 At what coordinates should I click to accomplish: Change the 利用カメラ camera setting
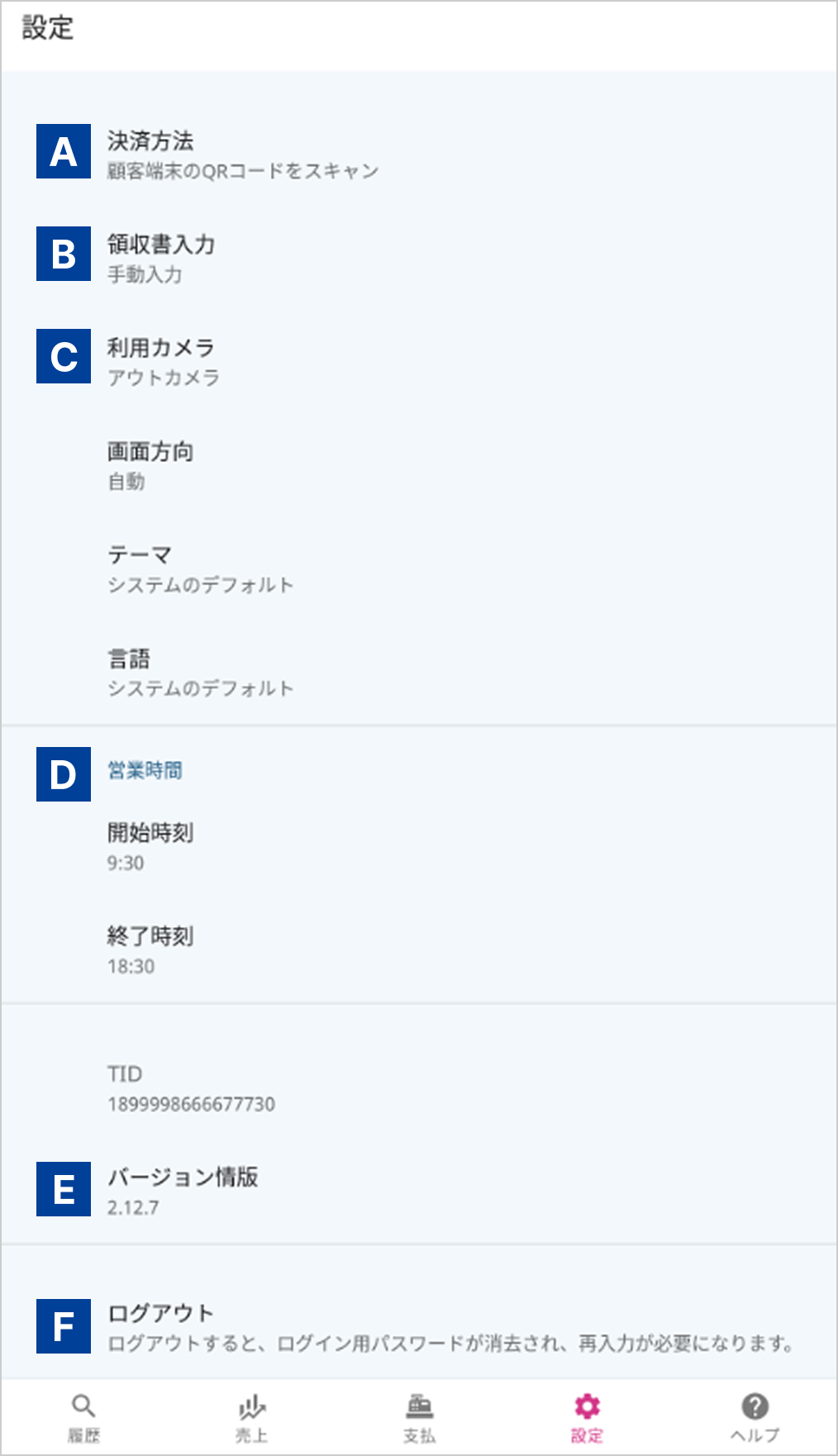pyautogui.click(x=162, y=361)
